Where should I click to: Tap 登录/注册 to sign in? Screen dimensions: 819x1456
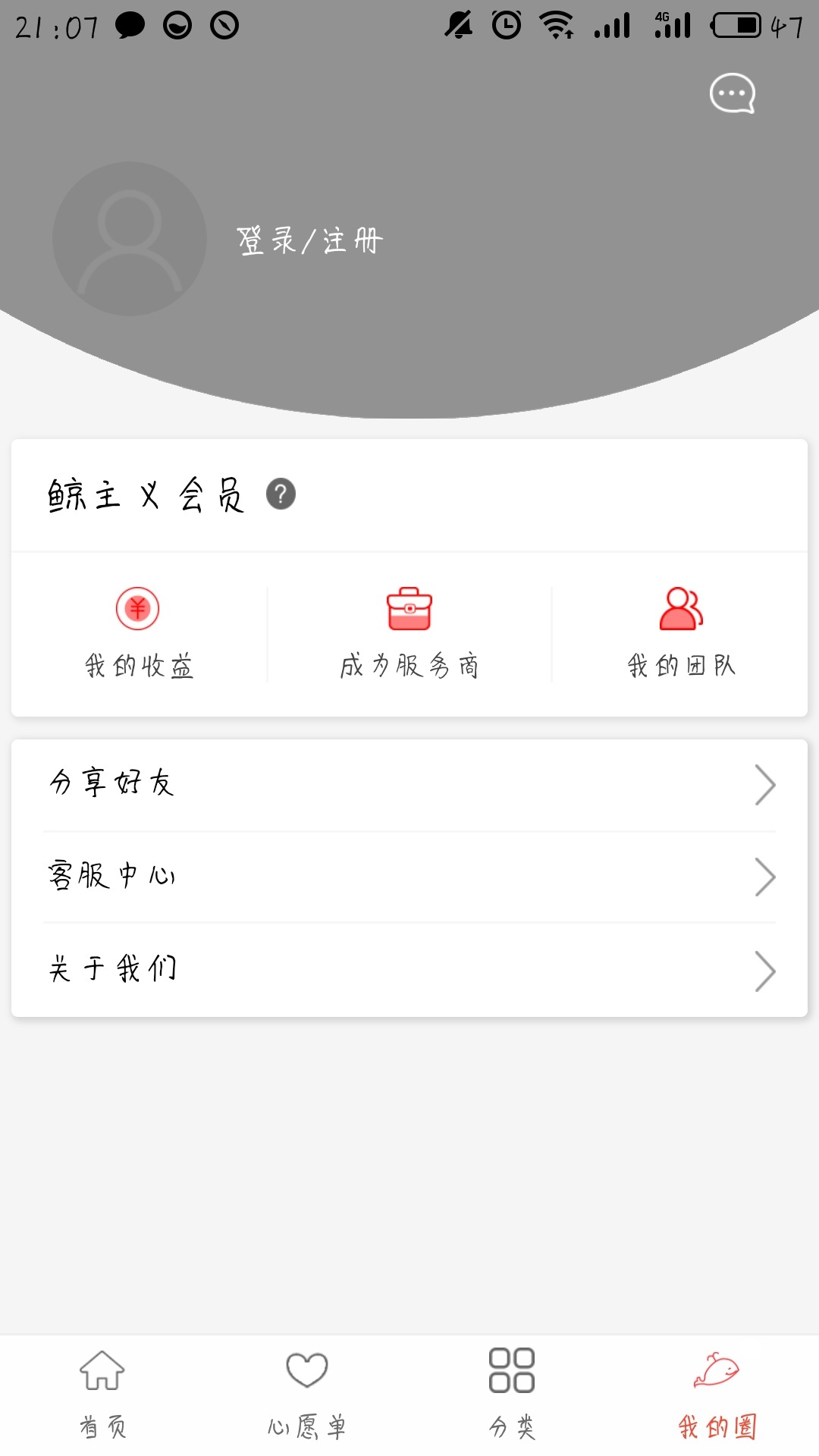pos(309,241)
